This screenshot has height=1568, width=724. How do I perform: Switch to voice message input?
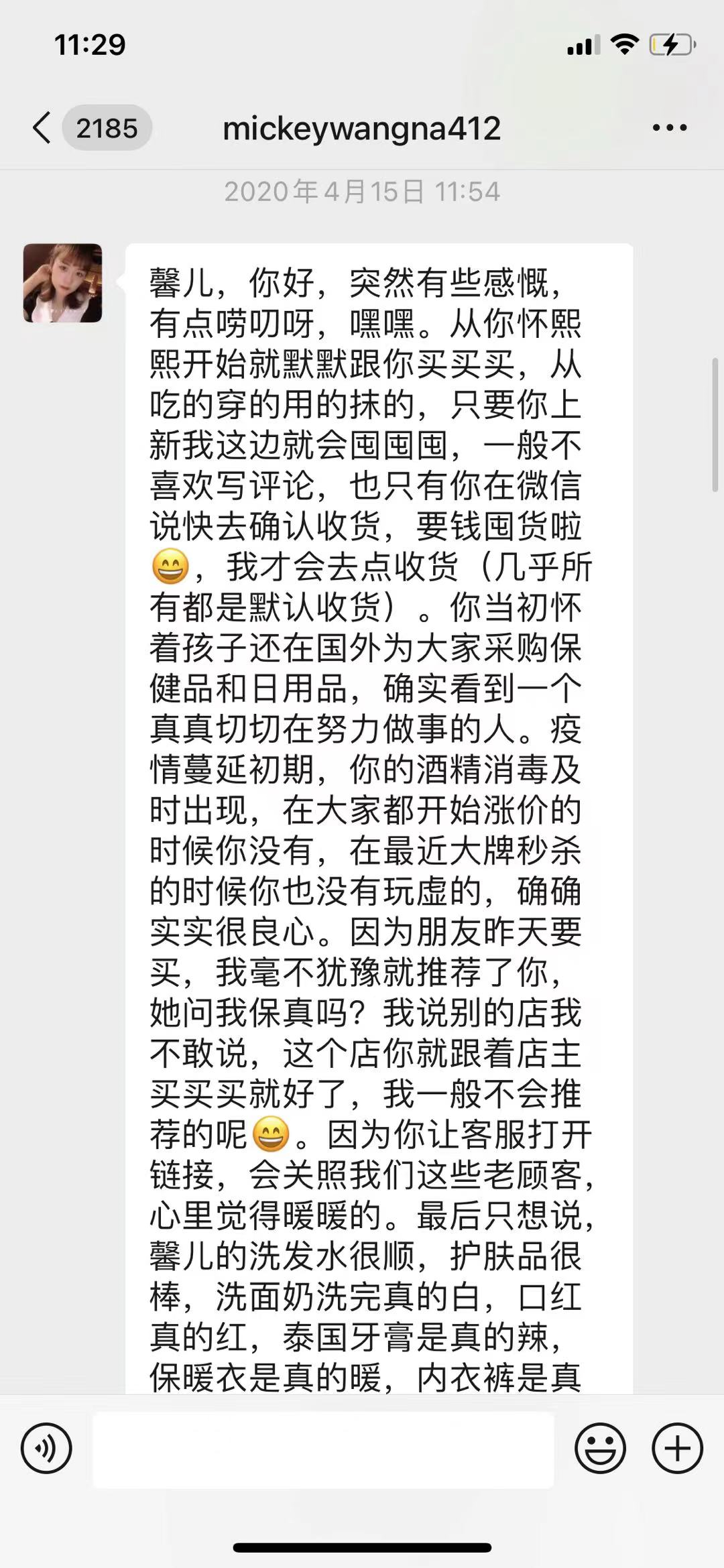46,1449
